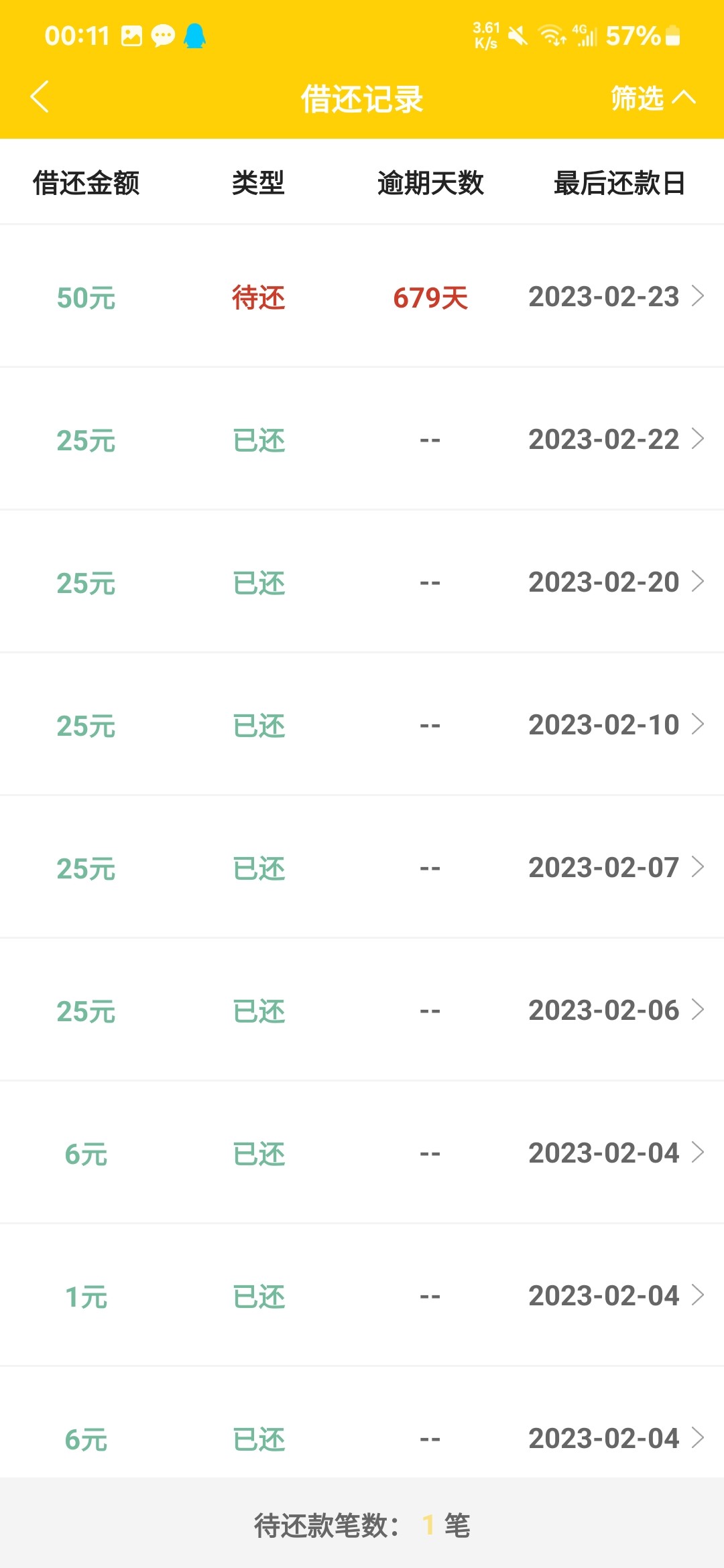The height and width of the screenshot is (1568, 724).
Task: View details of 25元 record due 2023-02-07
Action: point(362,867)
